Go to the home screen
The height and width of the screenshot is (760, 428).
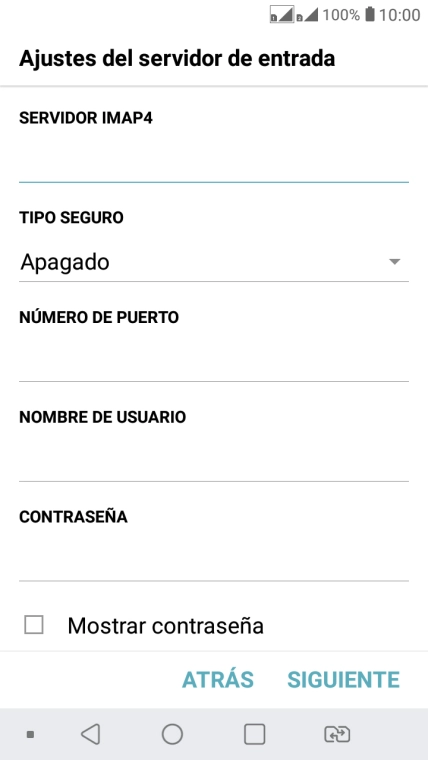tap(172, 734)
